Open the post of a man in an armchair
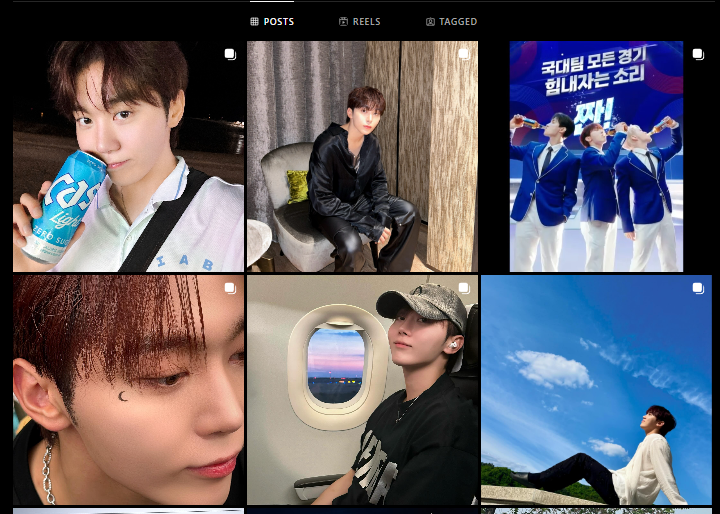Screen dimensions: 720x514 click(362, 156)
